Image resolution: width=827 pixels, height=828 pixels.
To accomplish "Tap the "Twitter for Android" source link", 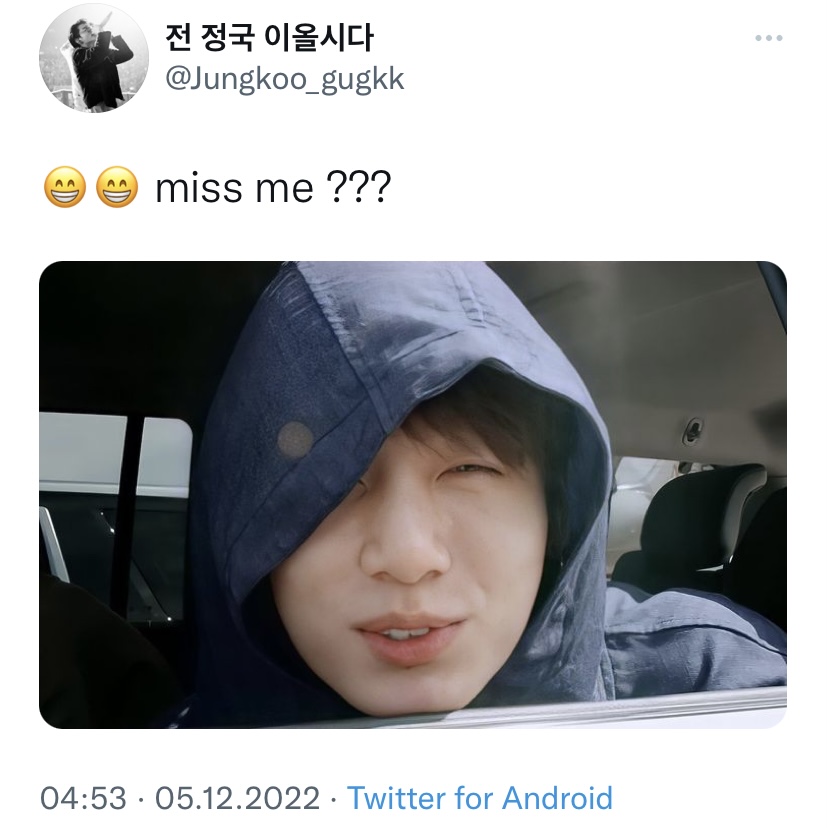I will (479, 798).
